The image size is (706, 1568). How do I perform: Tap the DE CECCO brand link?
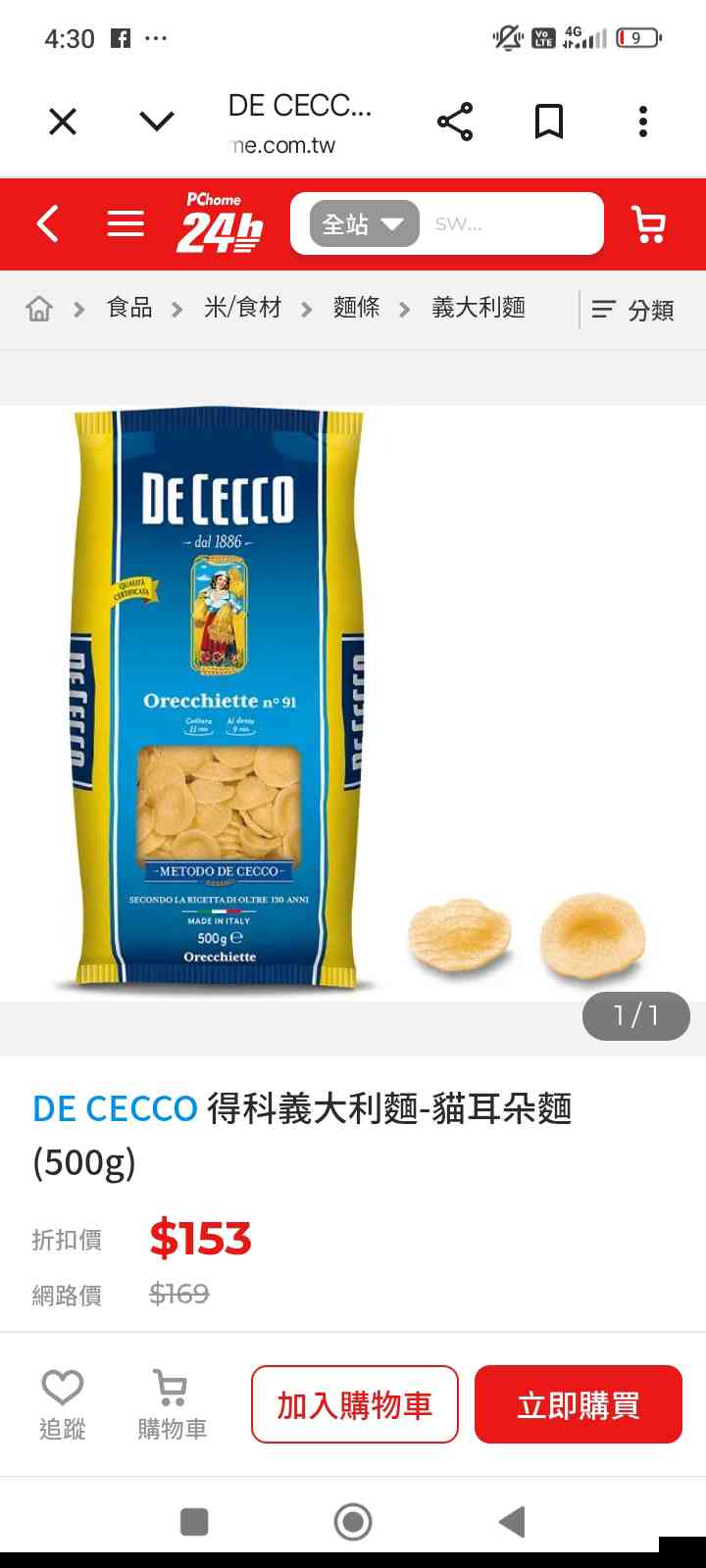115,1109
